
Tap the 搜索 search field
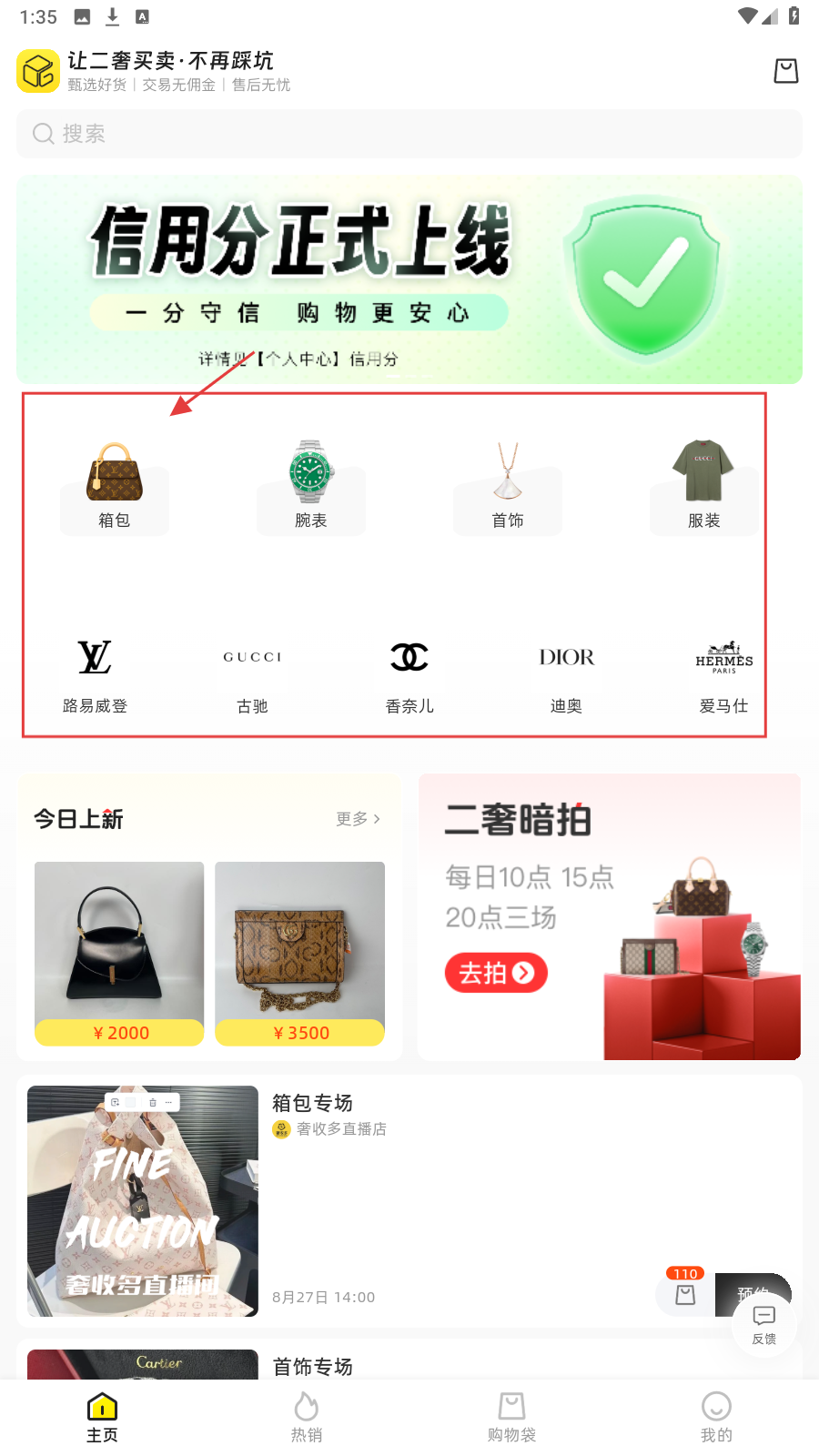(x=409, y=134)
